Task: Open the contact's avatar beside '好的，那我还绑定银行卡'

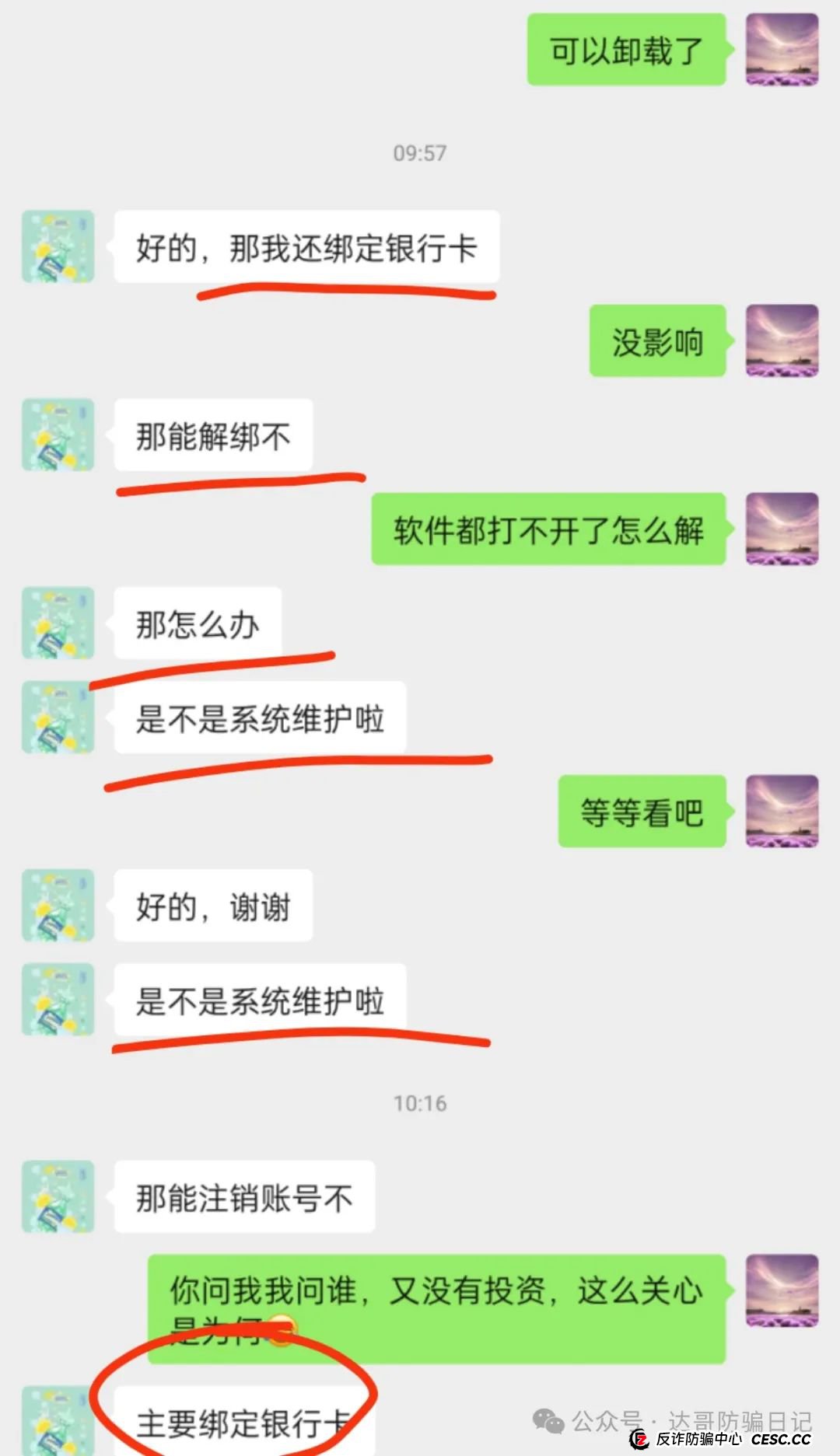Action: coord(58,247)
